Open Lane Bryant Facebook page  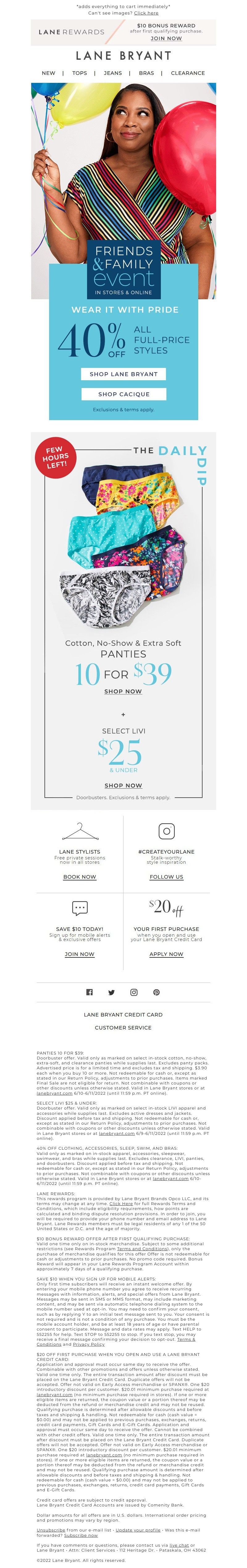coord(90,992)
